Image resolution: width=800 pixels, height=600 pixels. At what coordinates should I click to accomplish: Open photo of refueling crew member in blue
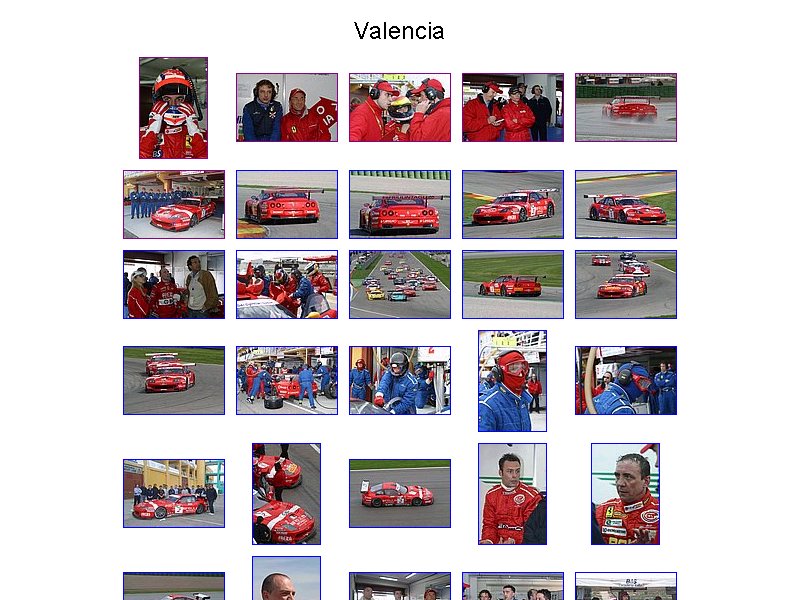tap(625, 380)
